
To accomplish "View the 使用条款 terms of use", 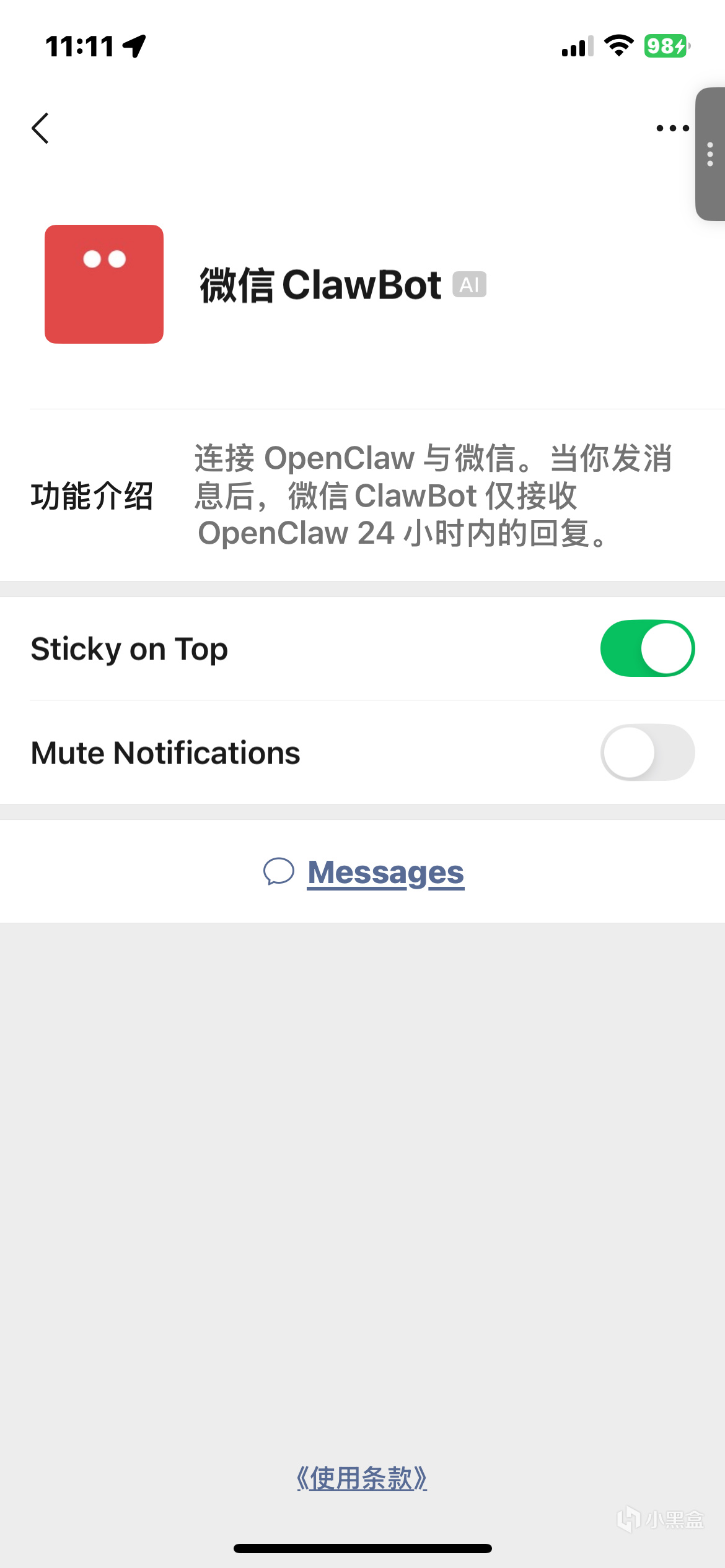I will (x=362, y=1478).
